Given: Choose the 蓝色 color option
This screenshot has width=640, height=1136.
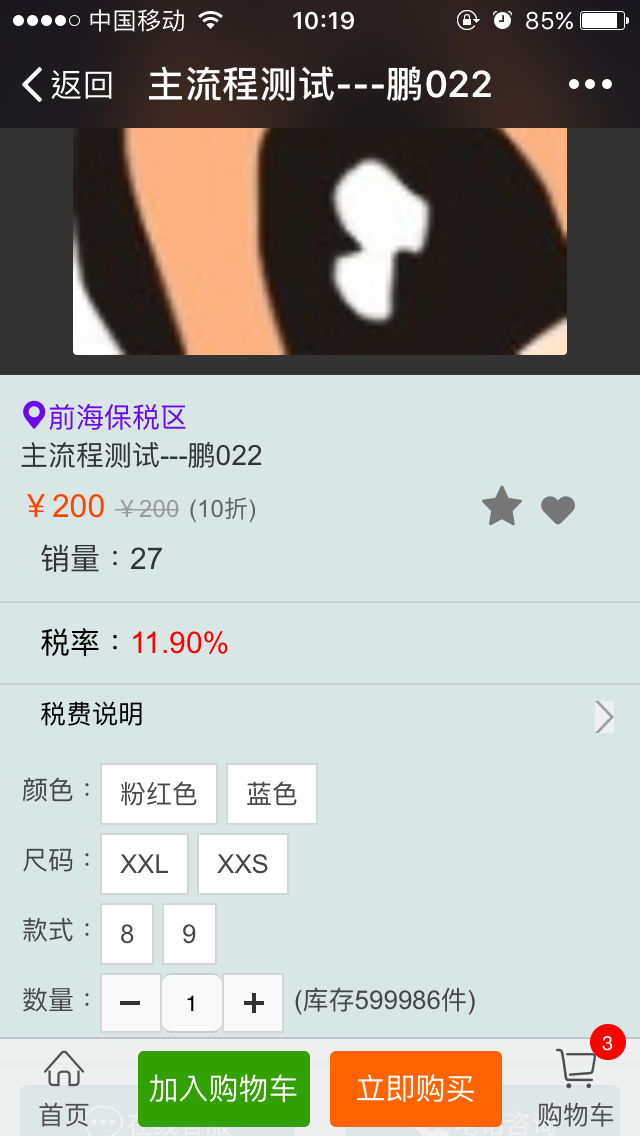Looking at the screenshot, I should coord(272,794).
